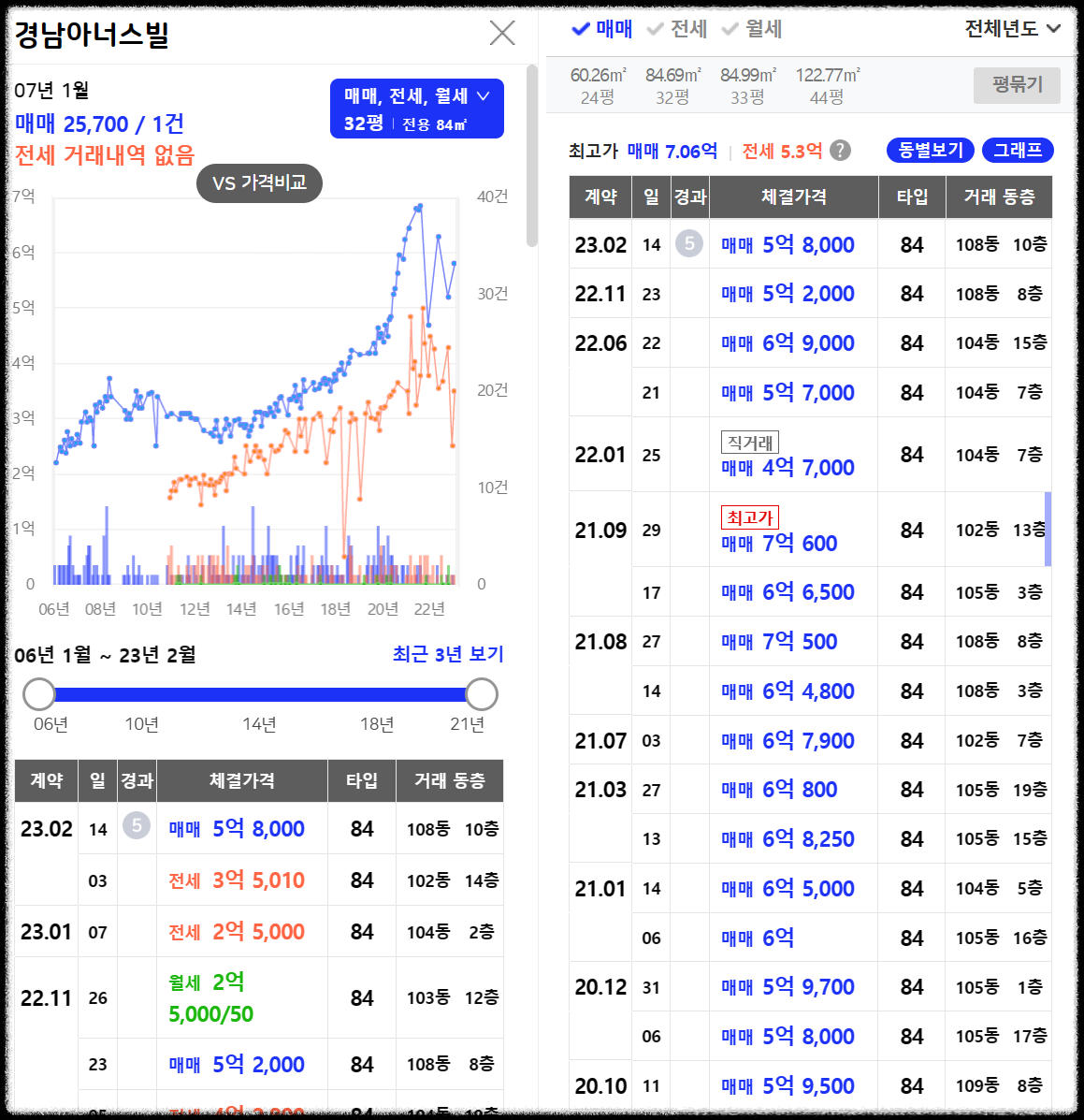
Task: Open the blue 매매, 전세, 월세 32평 selector
Action: point(416,109)
